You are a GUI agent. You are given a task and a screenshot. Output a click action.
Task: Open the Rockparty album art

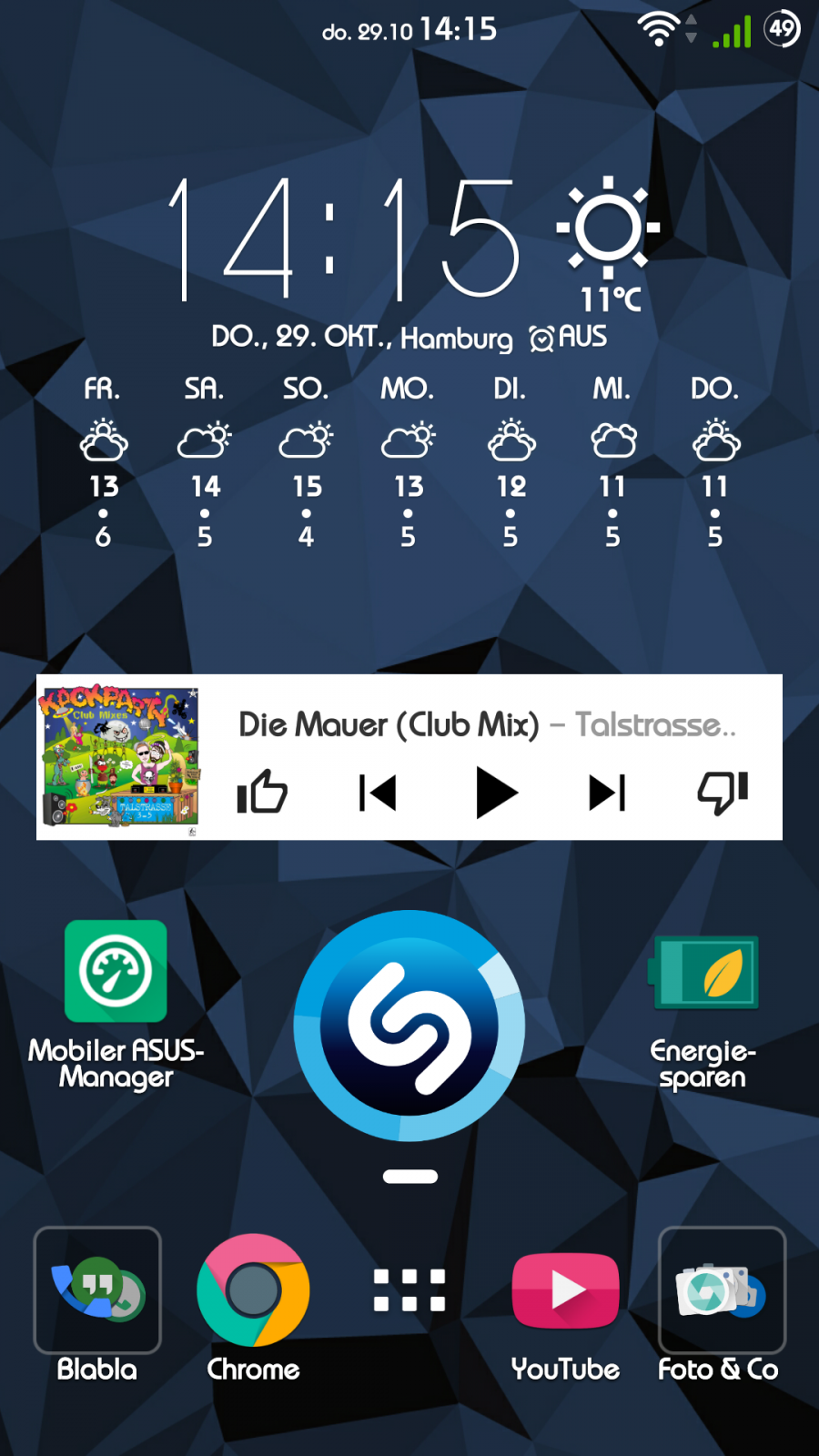pos(119,756)
